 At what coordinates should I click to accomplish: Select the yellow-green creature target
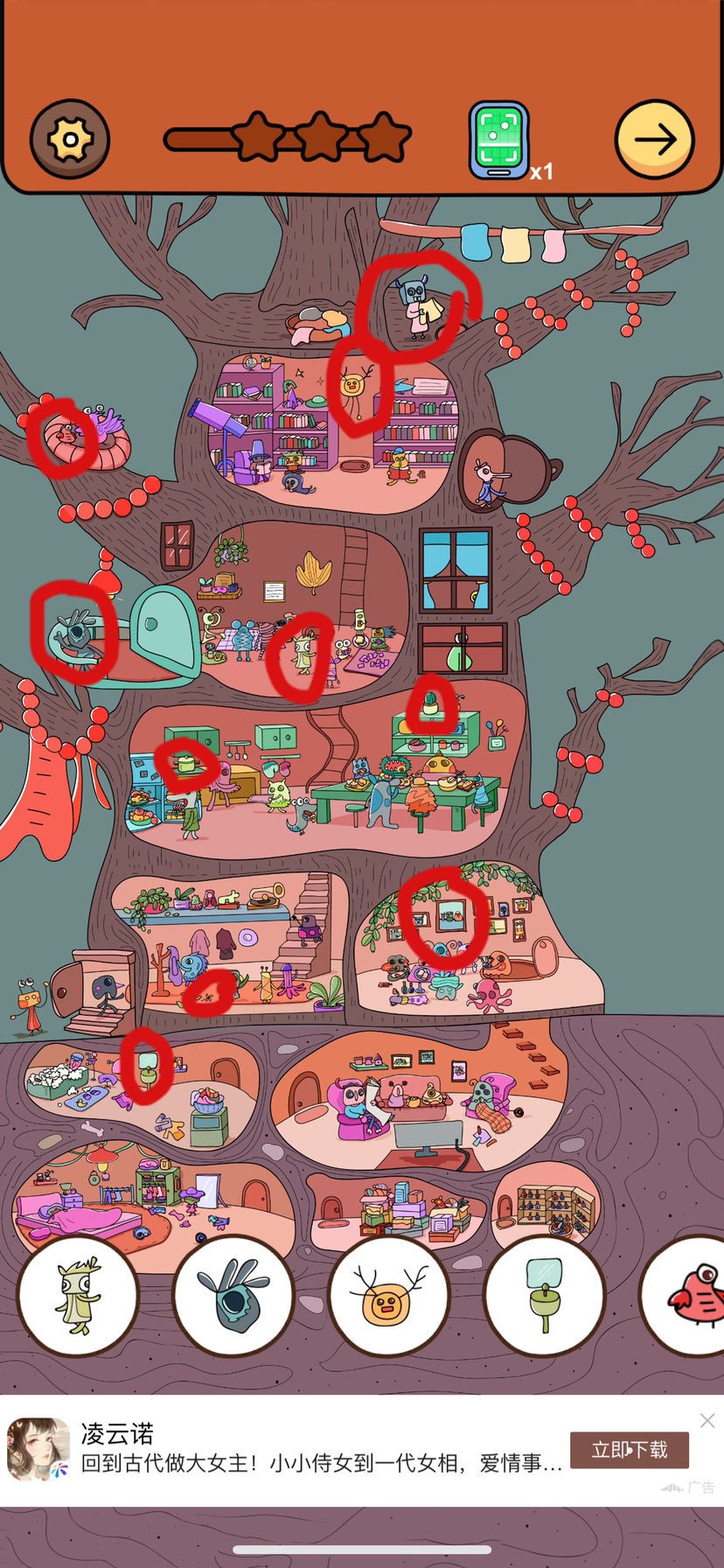78,1296
